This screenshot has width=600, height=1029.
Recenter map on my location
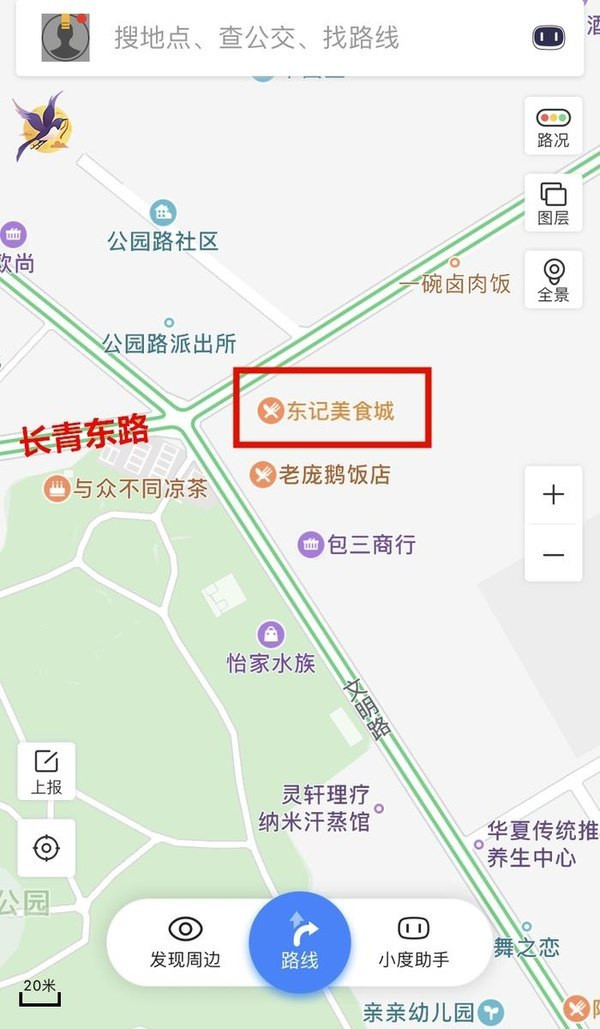[x=46, y=848]
